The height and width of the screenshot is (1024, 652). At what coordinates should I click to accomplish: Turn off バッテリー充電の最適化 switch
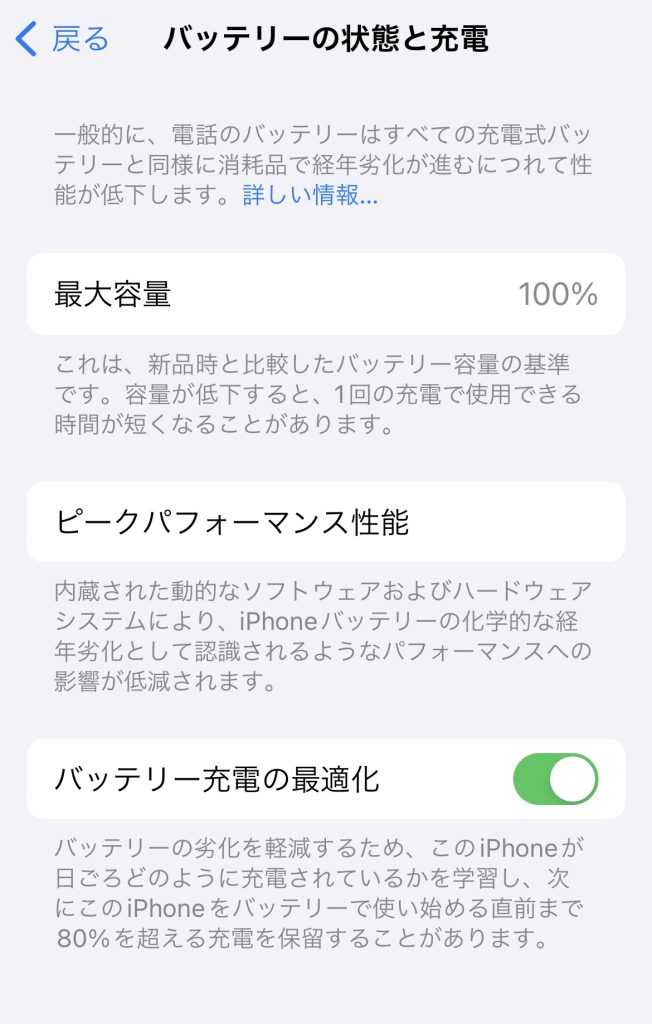(x=555, y=780)
